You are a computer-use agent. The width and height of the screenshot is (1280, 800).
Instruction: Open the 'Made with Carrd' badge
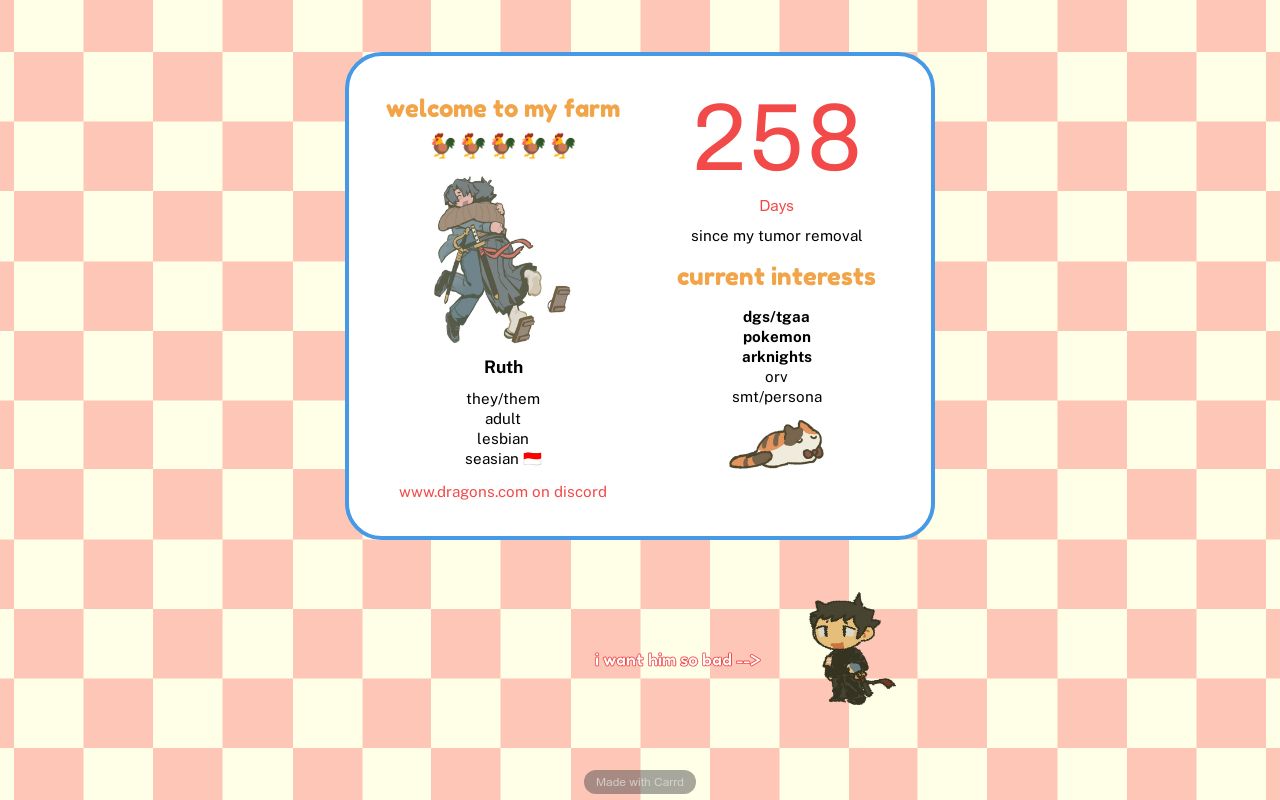tap(640, 782)
